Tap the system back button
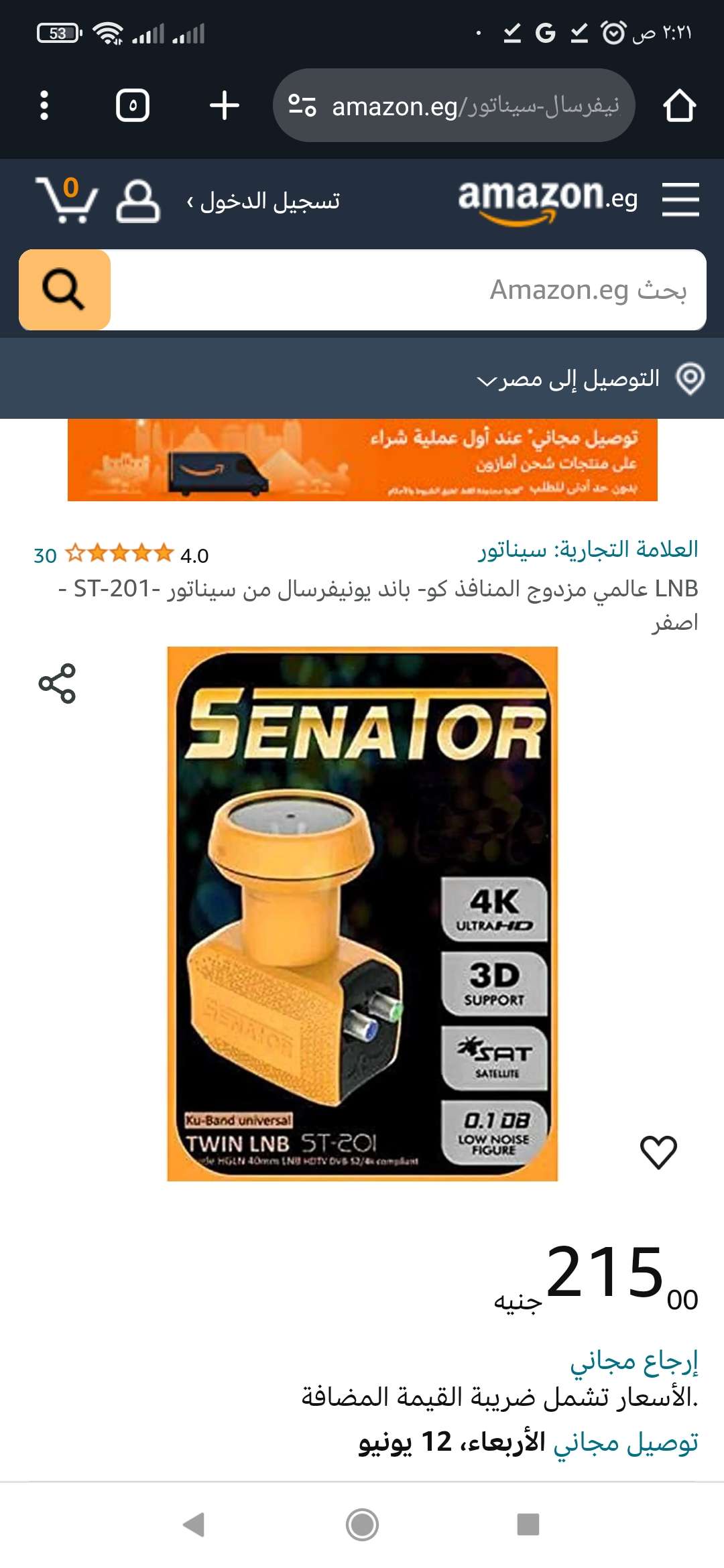This screenshot has height=1568, width=724. click(x=194, y=1524)
